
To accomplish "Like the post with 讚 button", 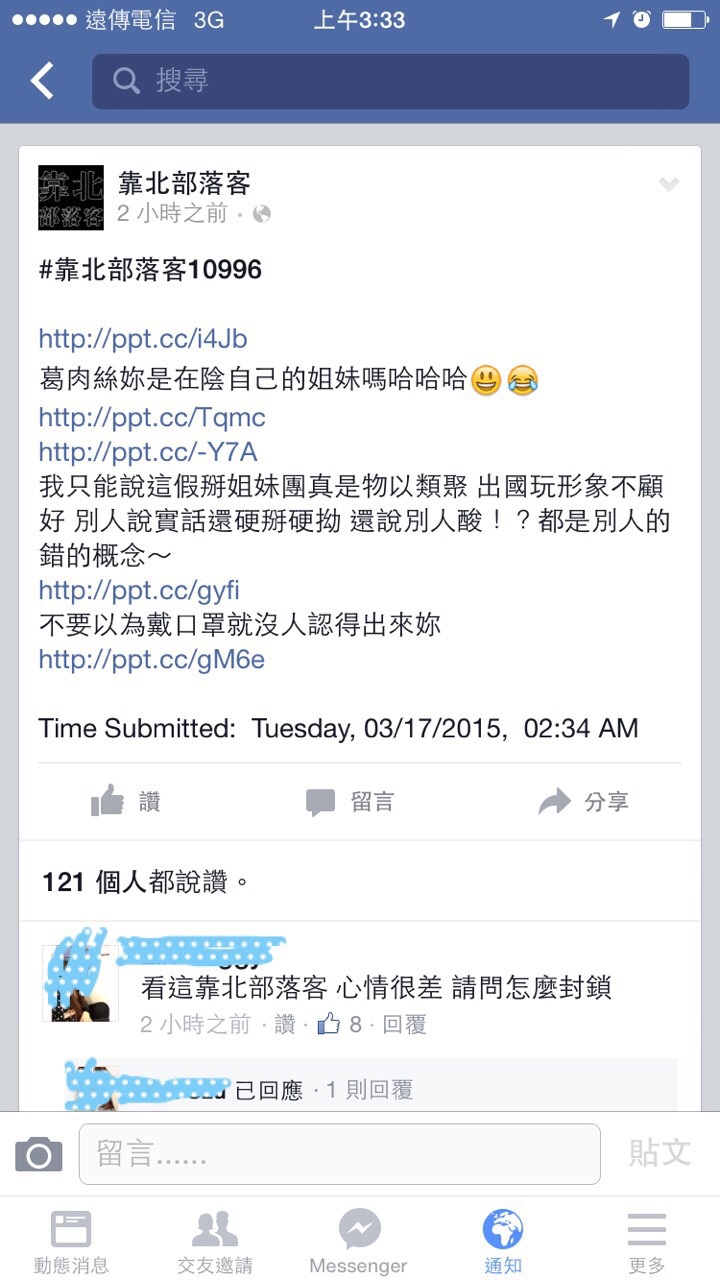I will [x=126, y=801].
